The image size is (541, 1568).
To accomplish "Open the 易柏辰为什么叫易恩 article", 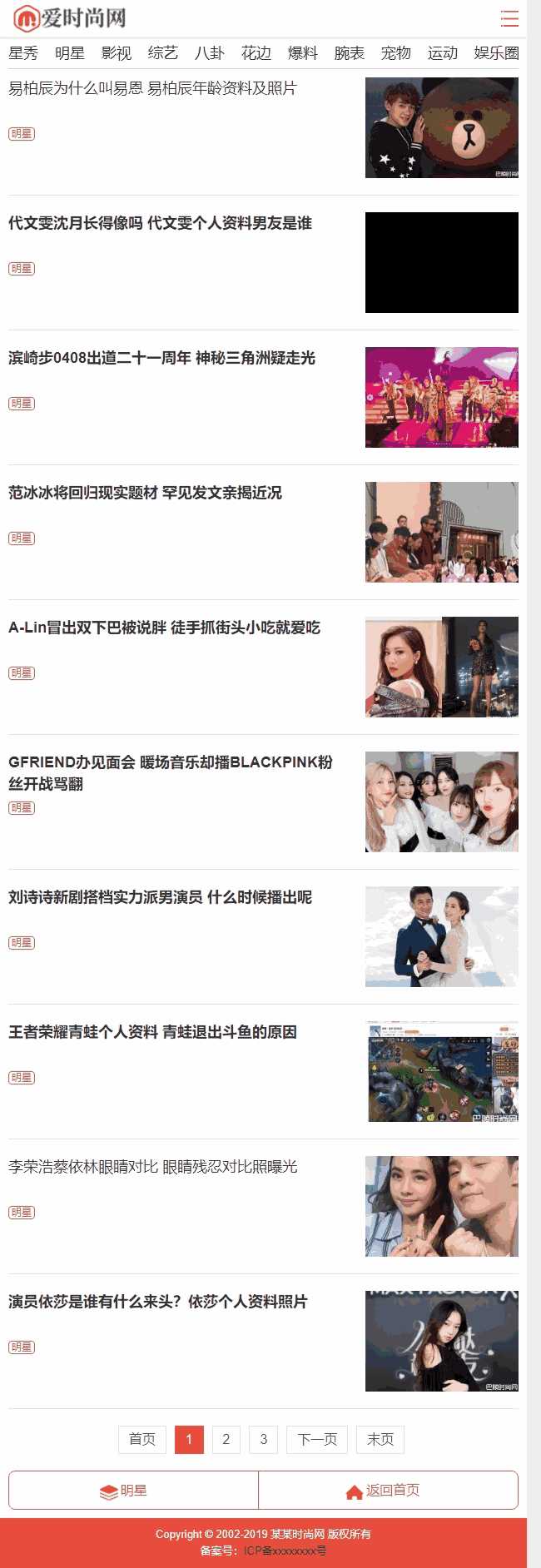I will pos(152,88).
